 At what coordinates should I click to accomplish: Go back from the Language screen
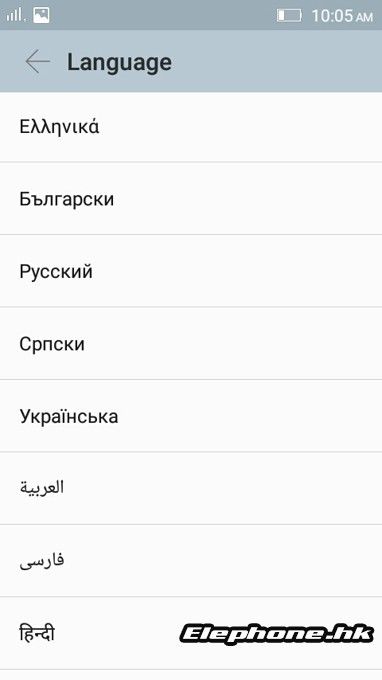(37, 62)
